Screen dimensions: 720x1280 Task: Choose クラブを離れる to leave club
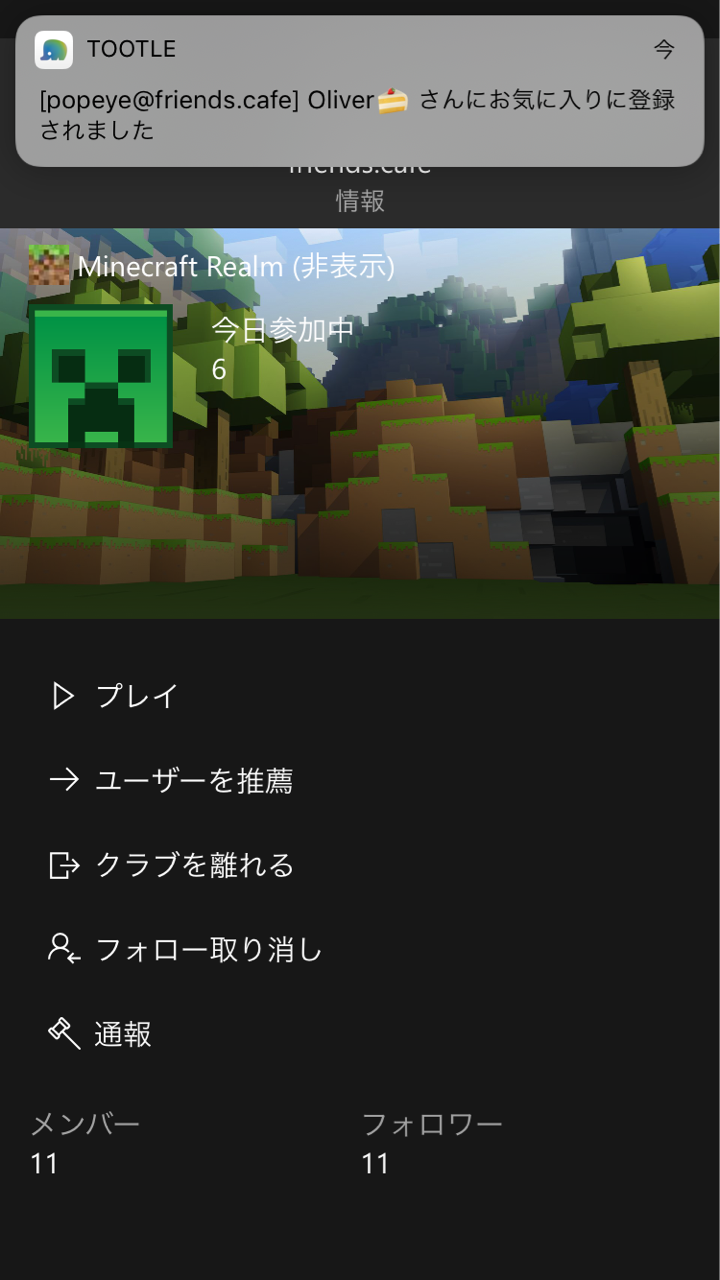pyautogui.click(x=360, y=865)
